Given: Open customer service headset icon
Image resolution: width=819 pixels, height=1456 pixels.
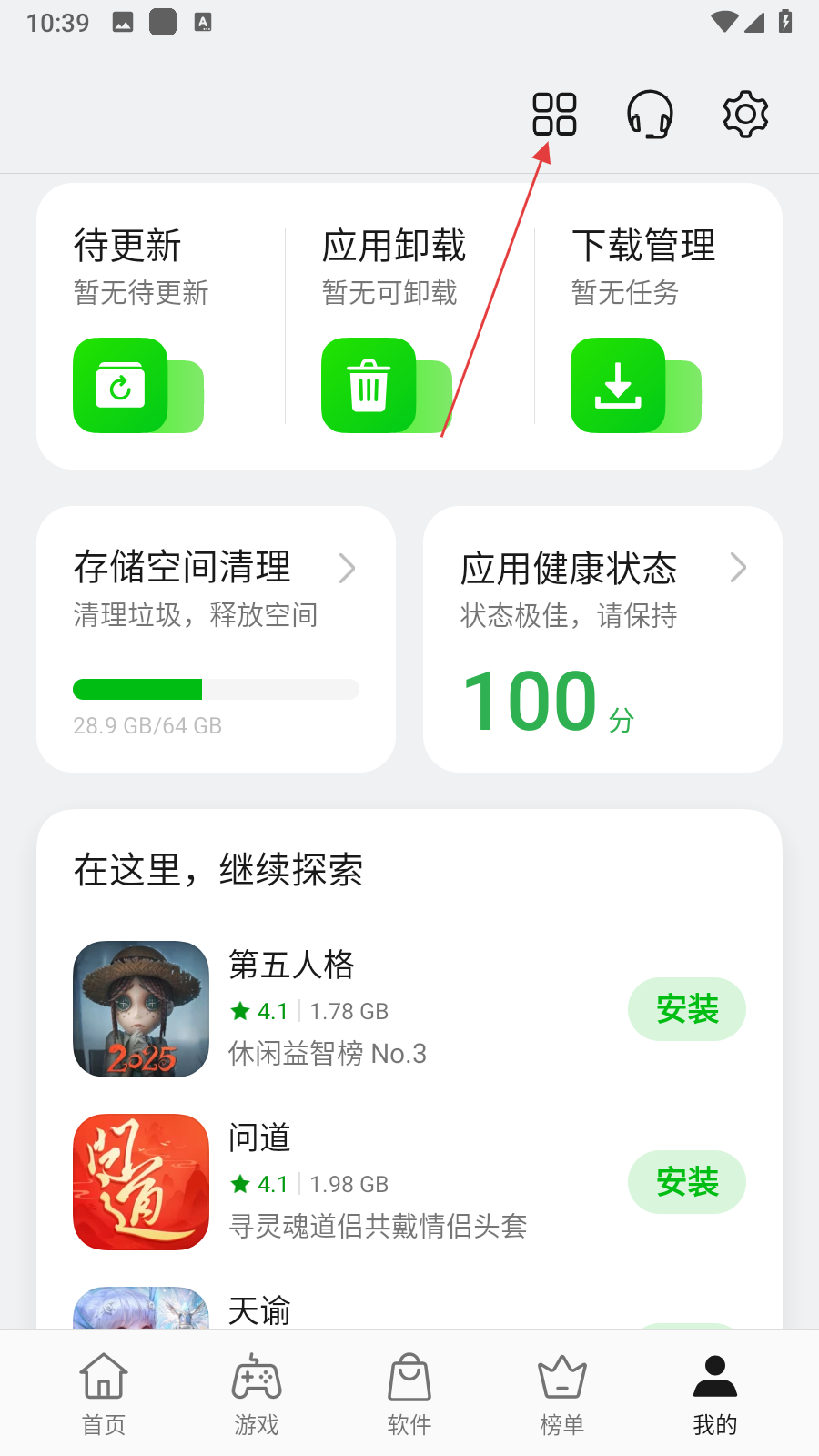Looking at the screenshot, I should click(650, 115).
